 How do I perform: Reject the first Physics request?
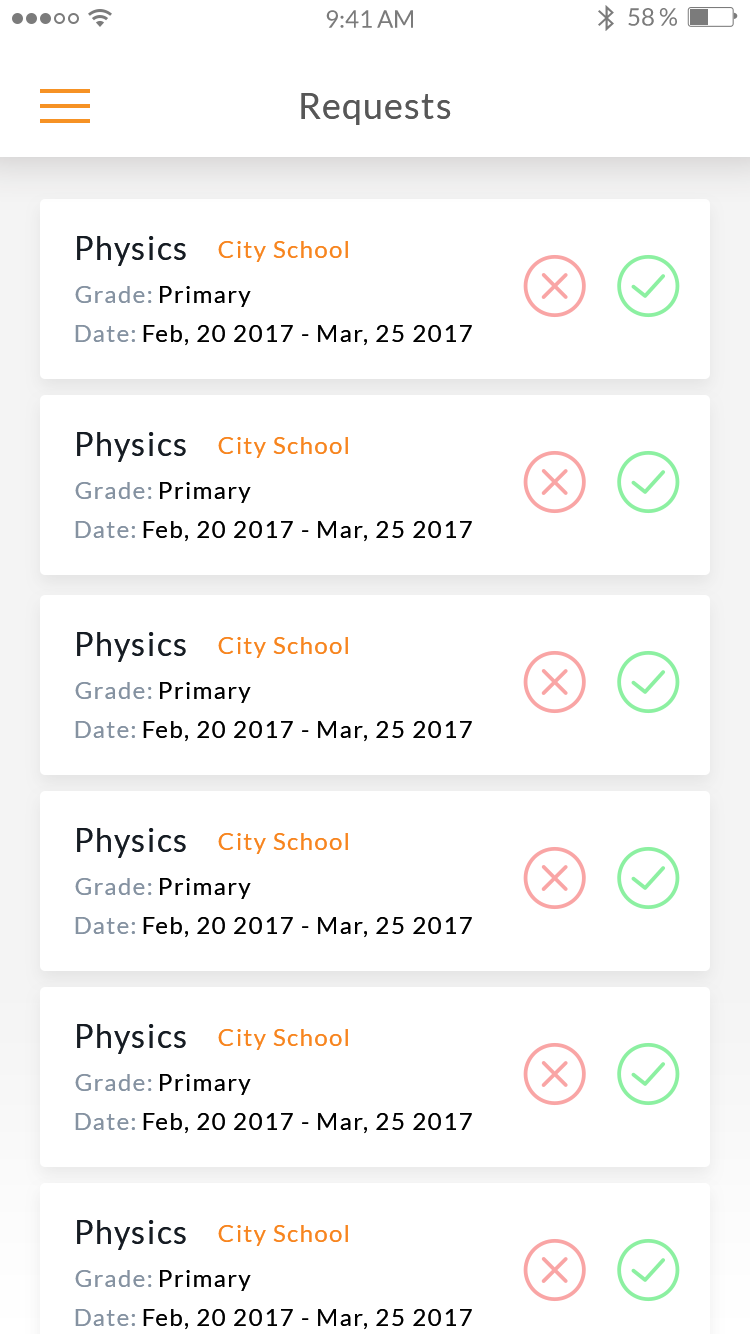pos(554,287)
